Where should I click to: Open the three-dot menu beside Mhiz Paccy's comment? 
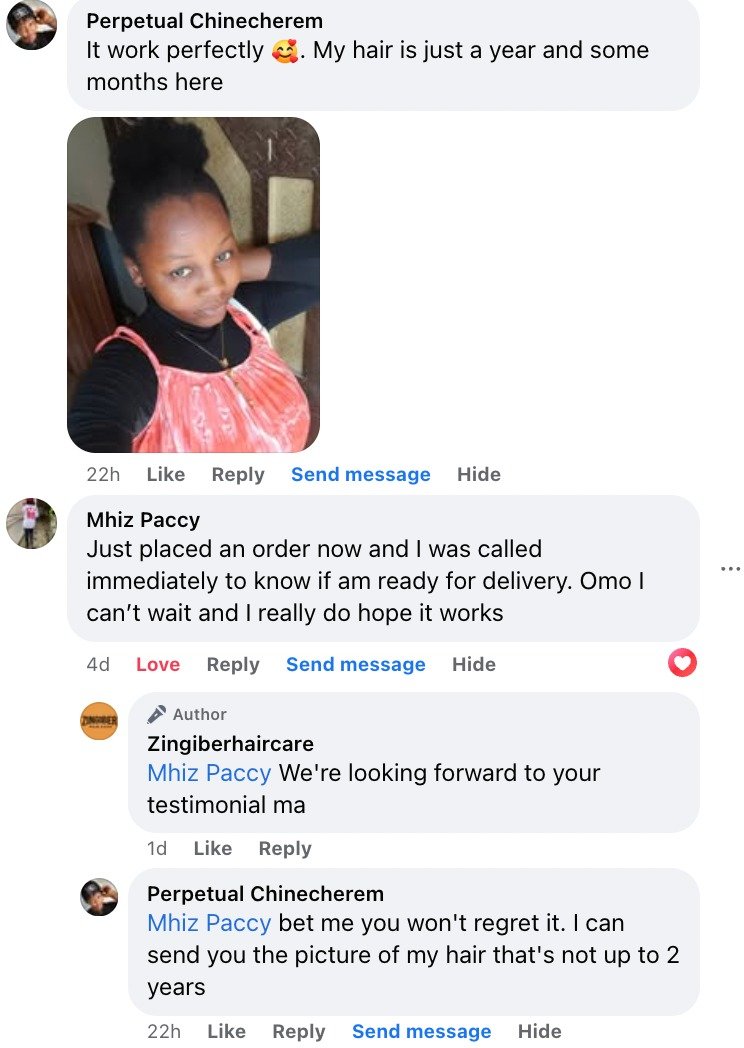(x=730, y=569)
